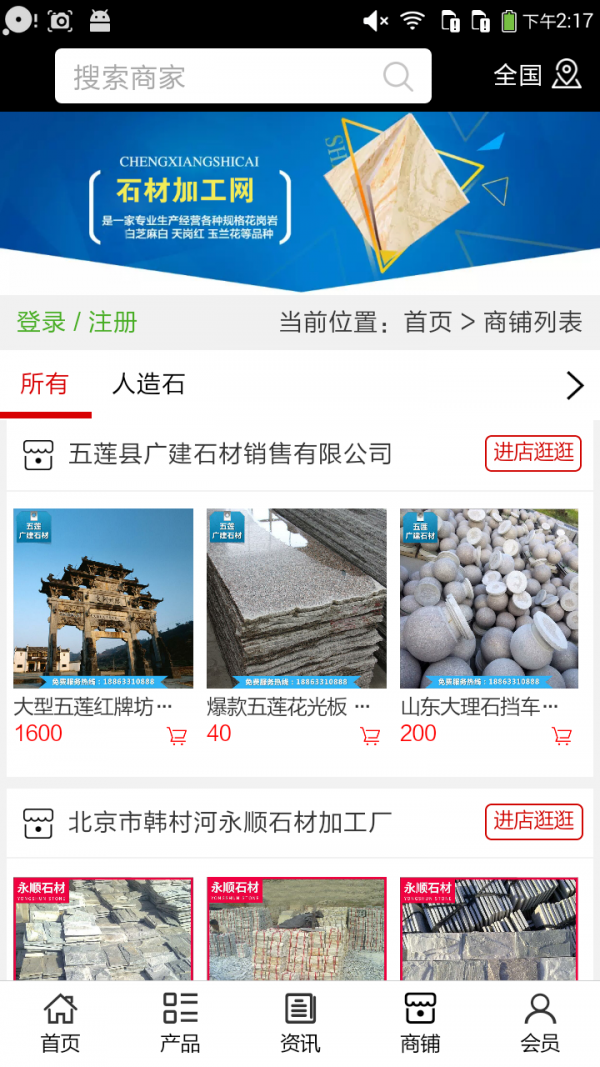
Task: Go to the 首页 home tab
Action: coord(60,1023)
